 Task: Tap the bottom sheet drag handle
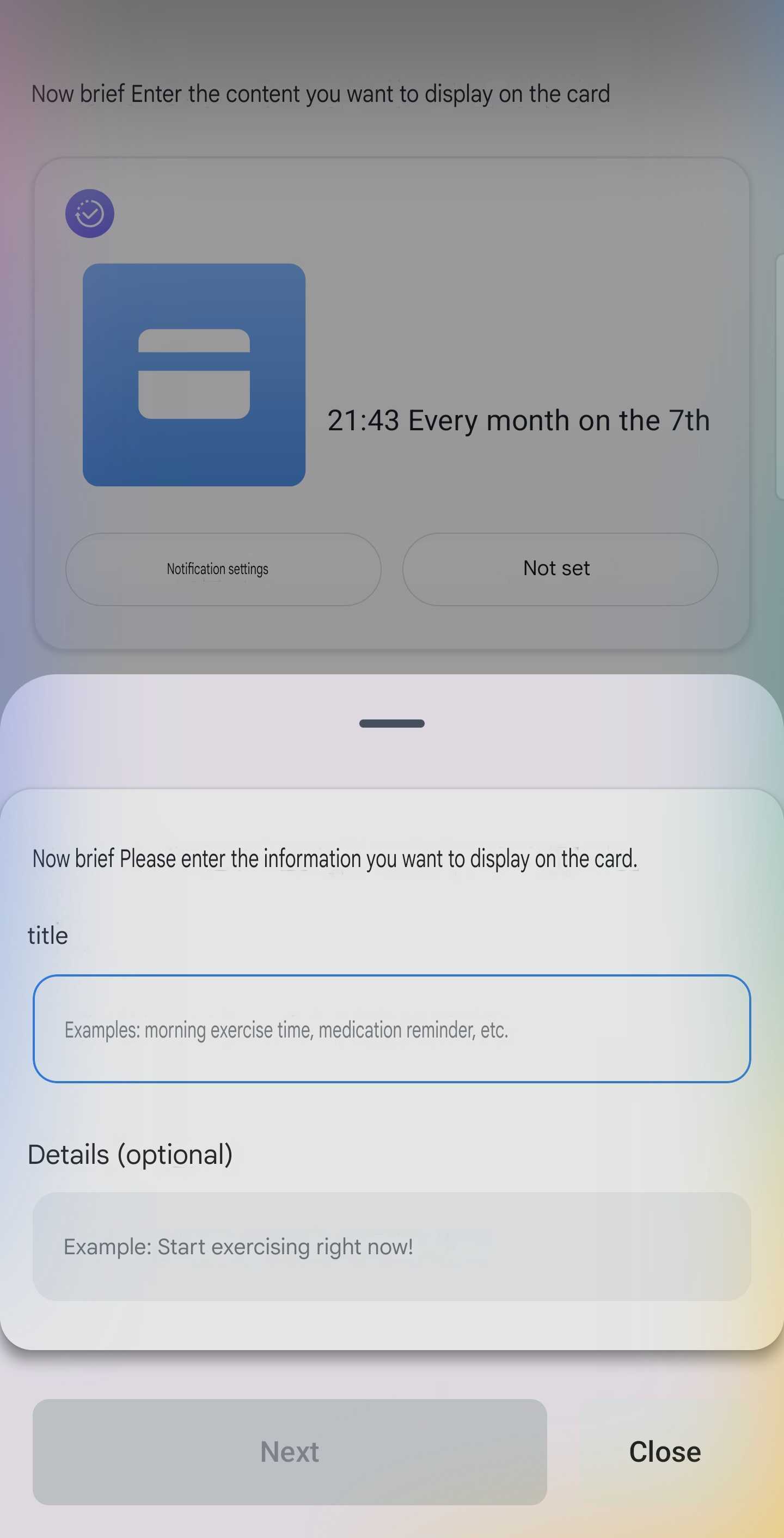click(x=391, y=724)
